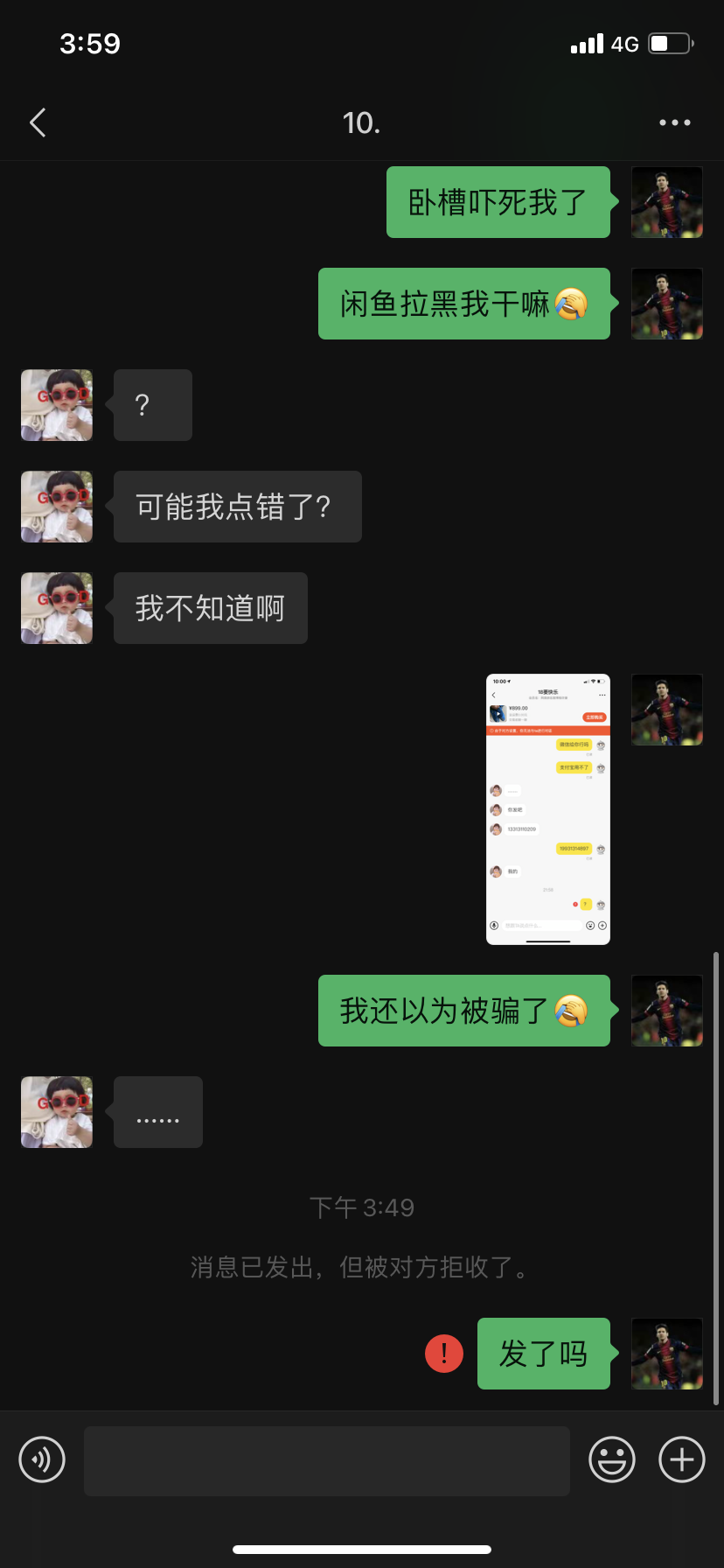Open contact avatar beside 可能我点错了?
This screenshot has width=724, height=1568.
(57, 507)
